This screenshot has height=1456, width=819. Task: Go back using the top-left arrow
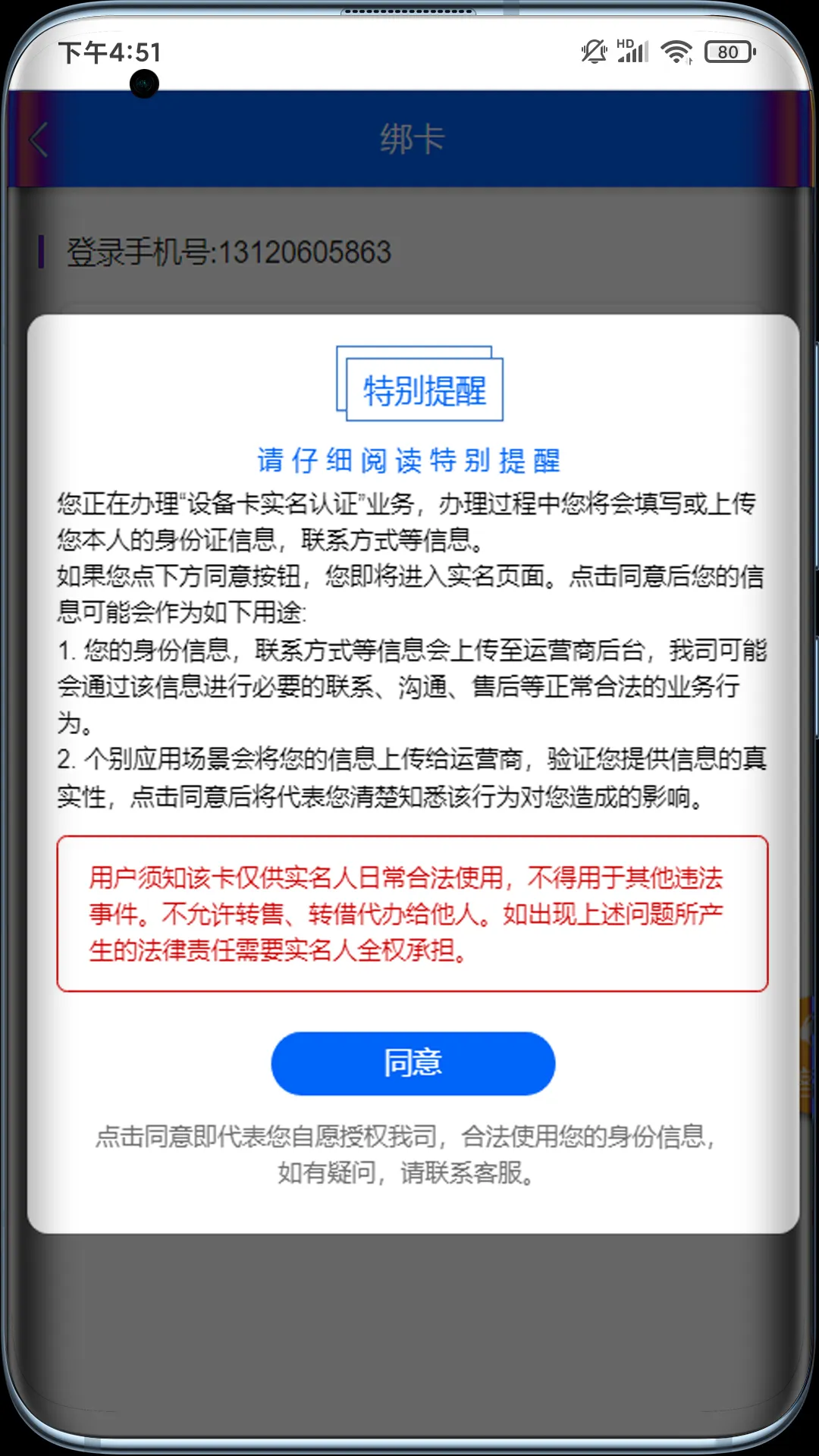[39, 140]
